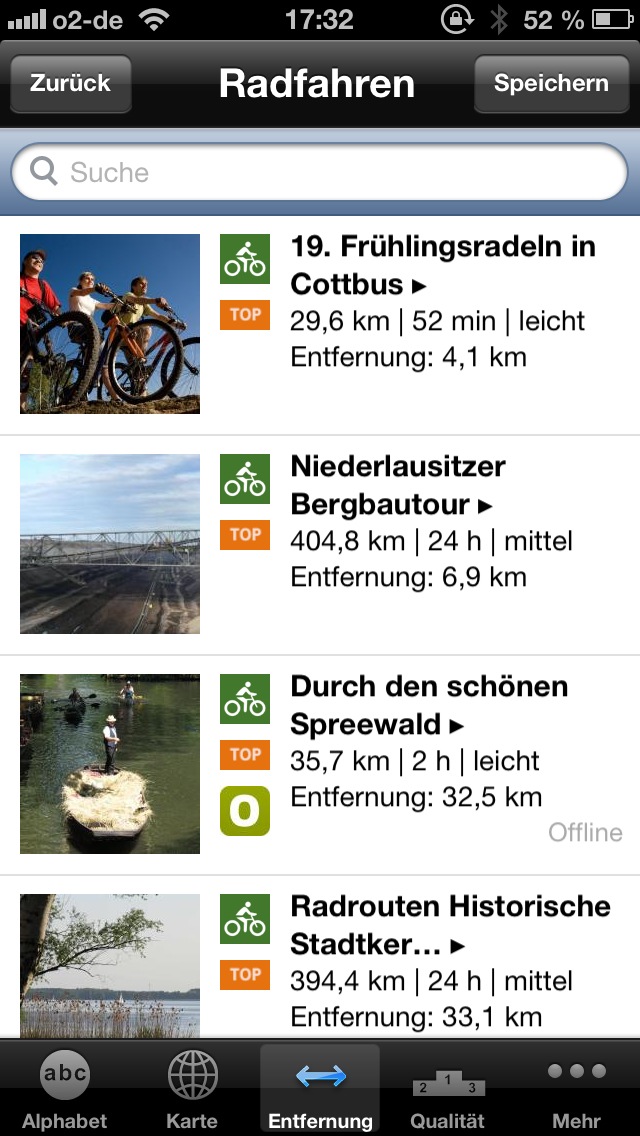This screenshot has height=1136, width=640.
Task: Sort tours by Qualität
Action: click(x=448, y=1090)
